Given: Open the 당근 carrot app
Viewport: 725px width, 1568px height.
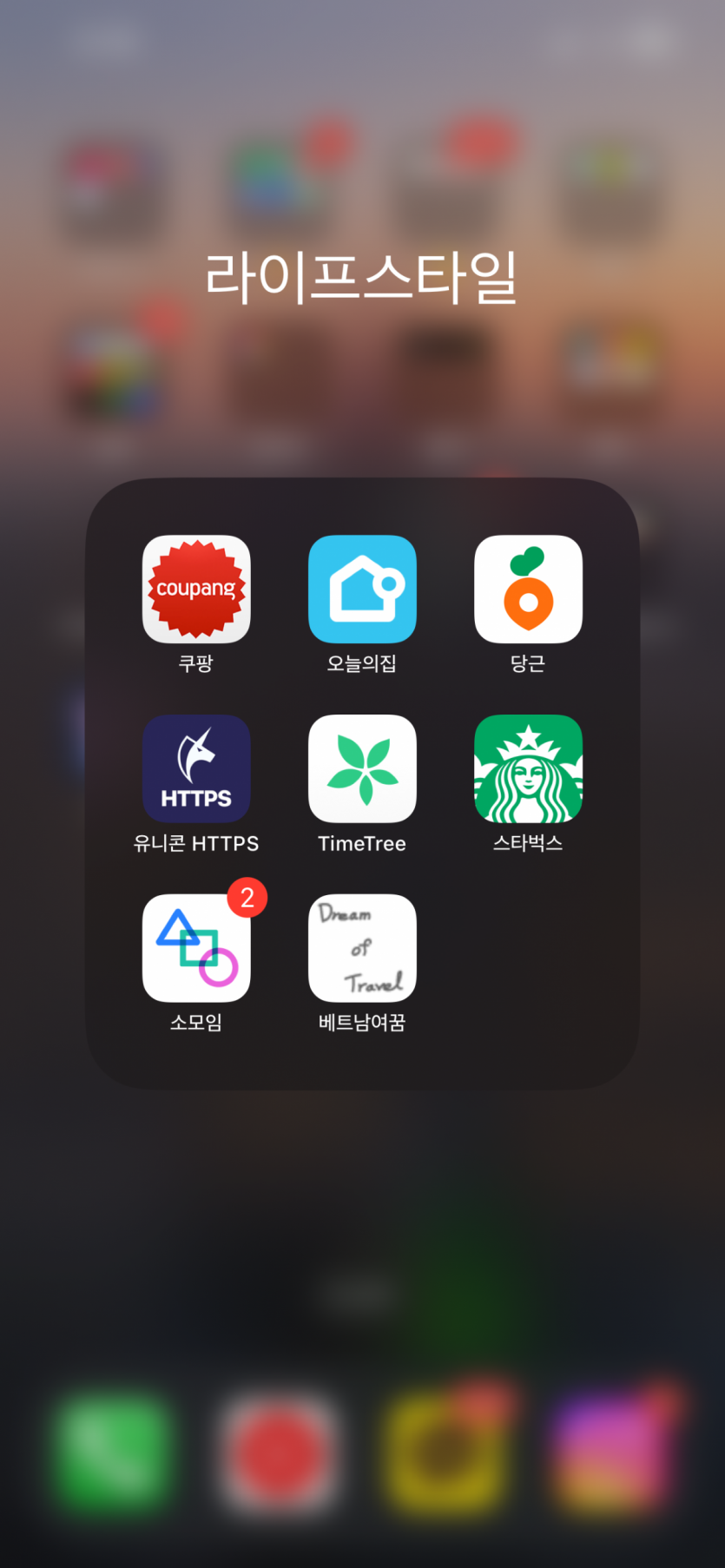Looking at the screenshot, I should (528, 590).
